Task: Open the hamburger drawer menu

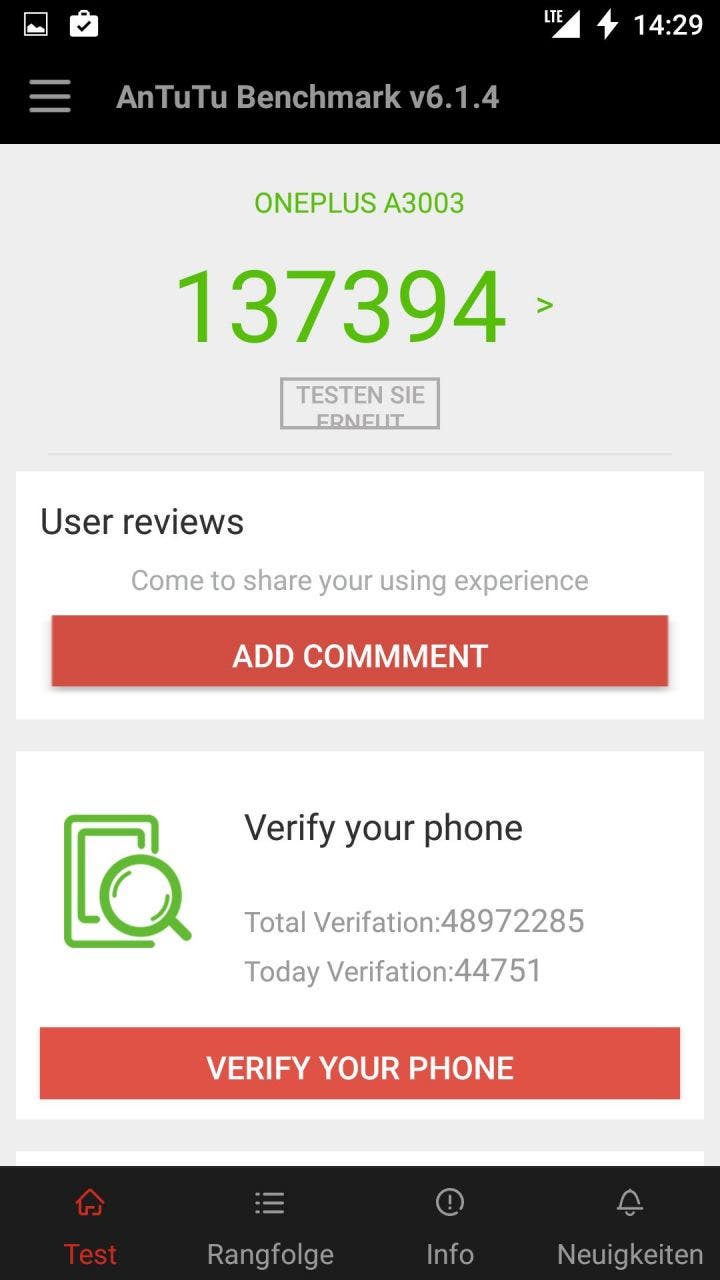Action: [50, 97]
